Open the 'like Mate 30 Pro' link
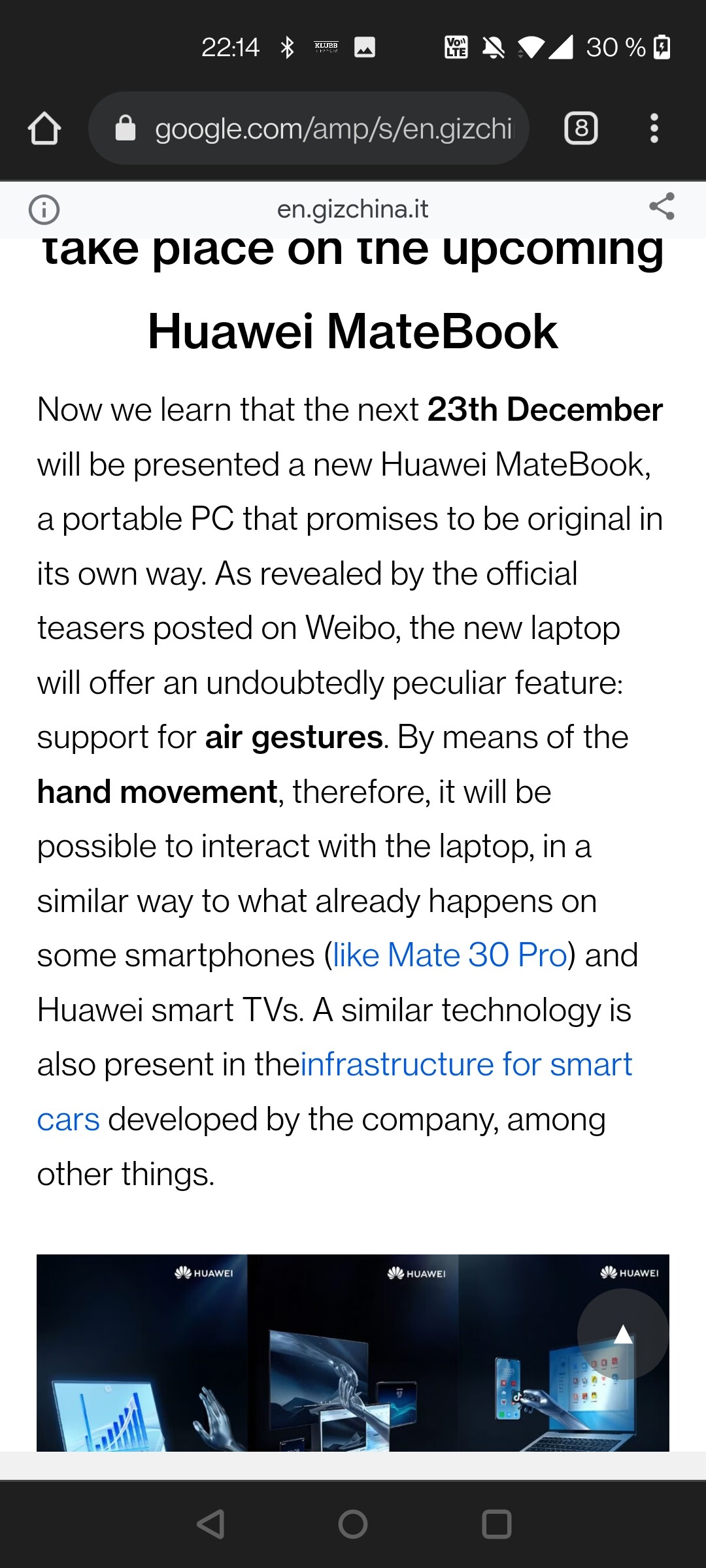Viewport: 706px width, 1568px height. point(450,955)
